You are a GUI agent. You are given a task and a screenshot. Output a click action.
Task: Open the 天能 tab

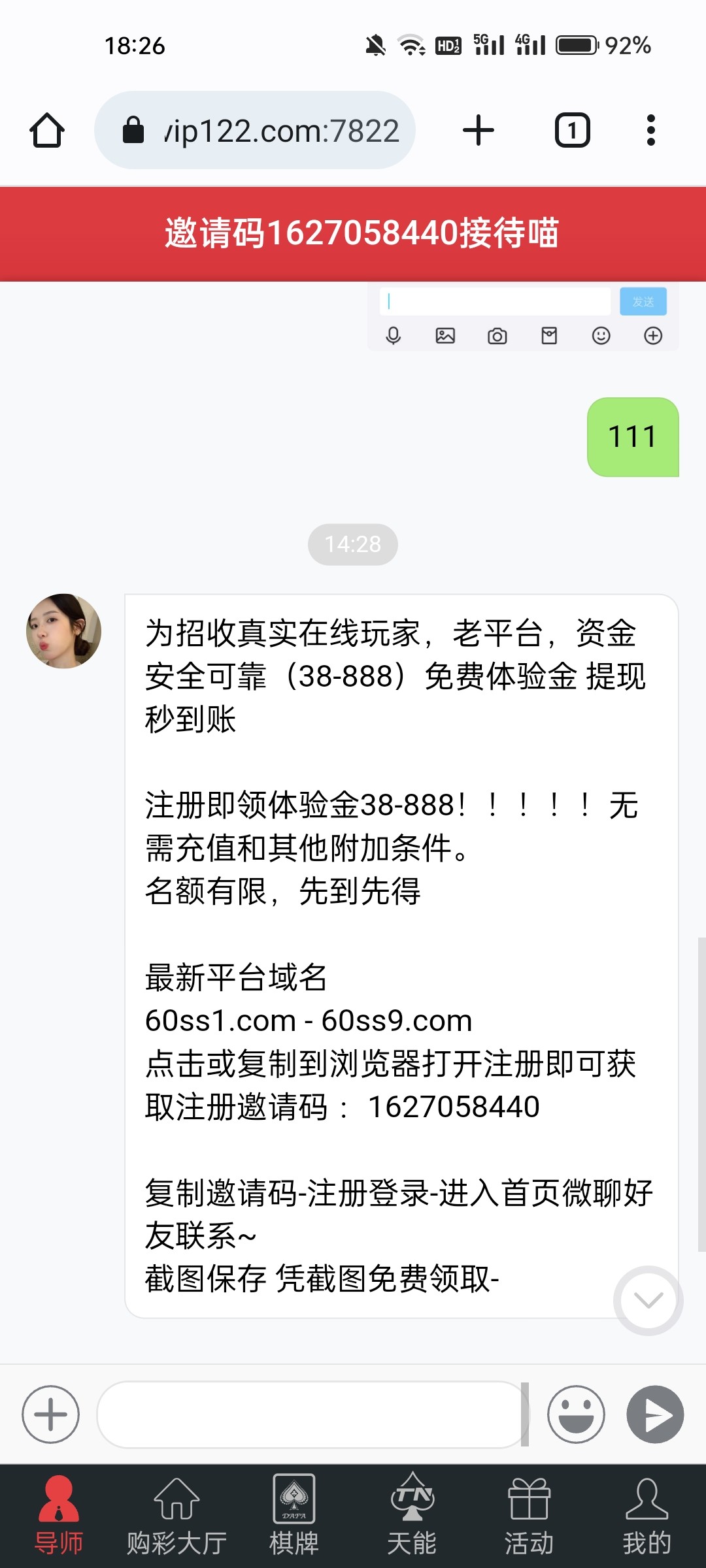point(412,1516)
